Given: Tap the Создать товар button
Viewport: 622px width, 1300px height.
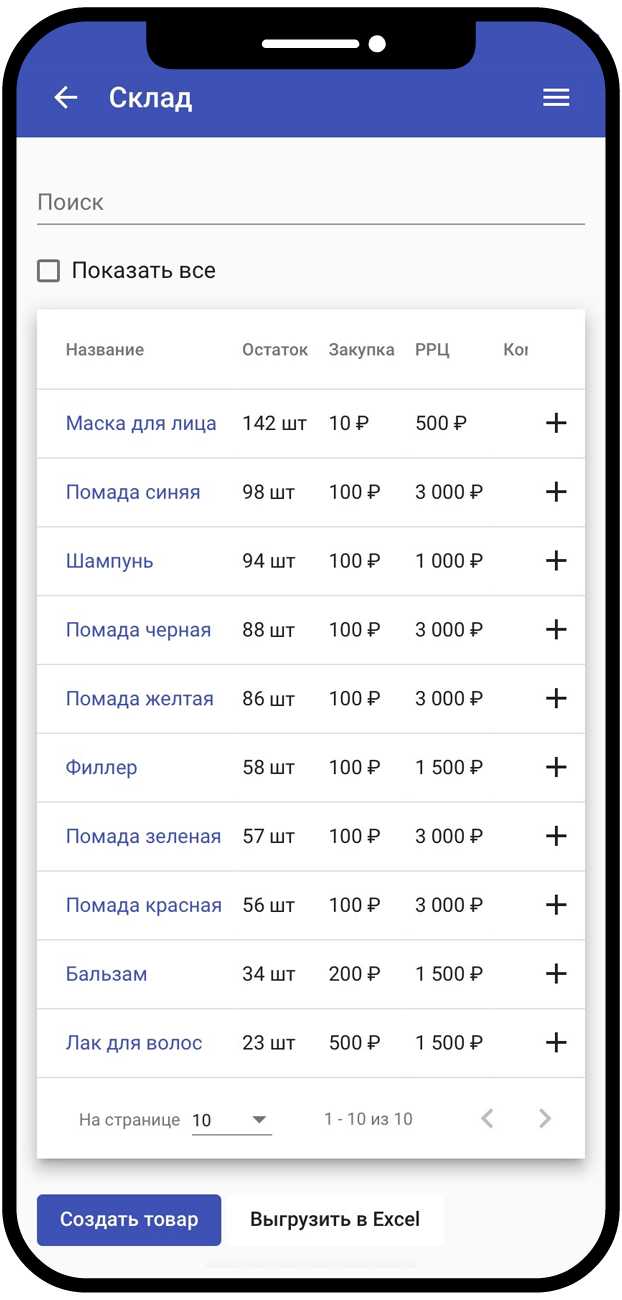Looking at the screenshot, I should pos(129,1220).
